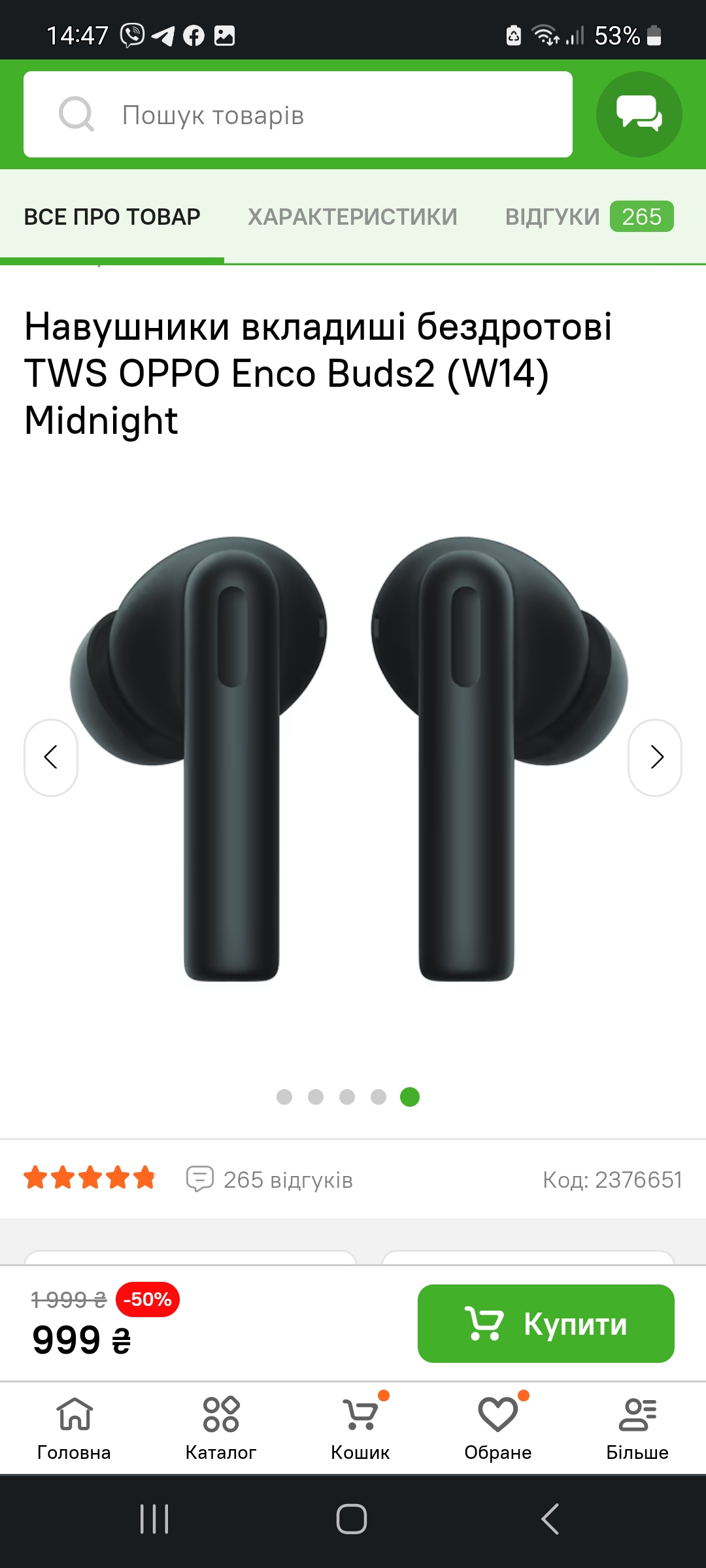This screenshot has height=1568, width=706.
Task: Open the Каталог tab
Action: (221, 1428)
